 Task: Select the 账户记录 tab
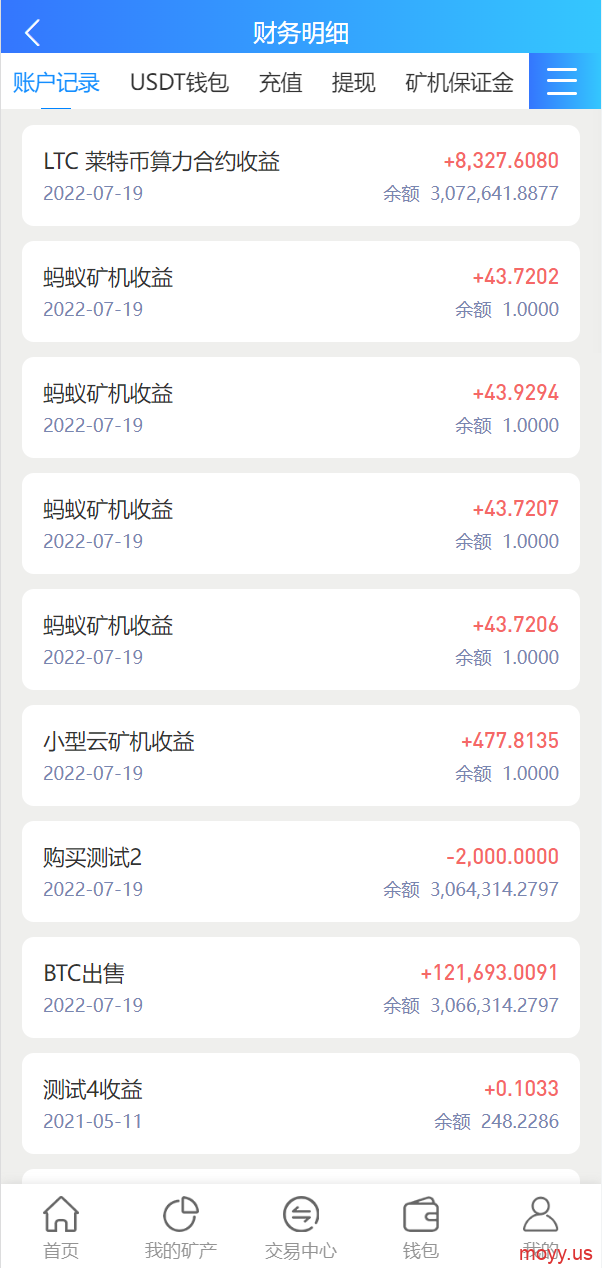click(56, 82)
